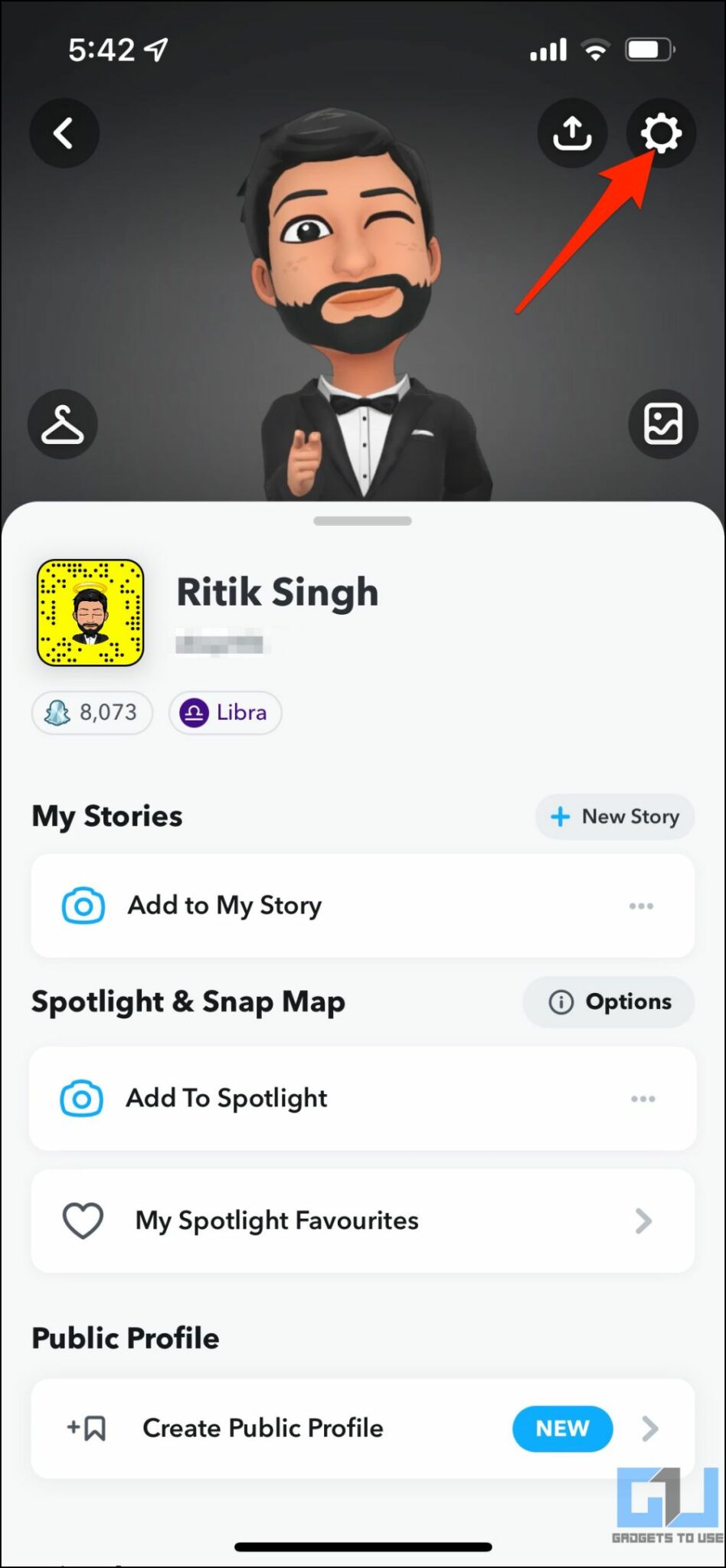This screenshot has width=726, height=1568.
Task: Tap the camera icon on Add to My Story
Action: click(x=82, y=906)
